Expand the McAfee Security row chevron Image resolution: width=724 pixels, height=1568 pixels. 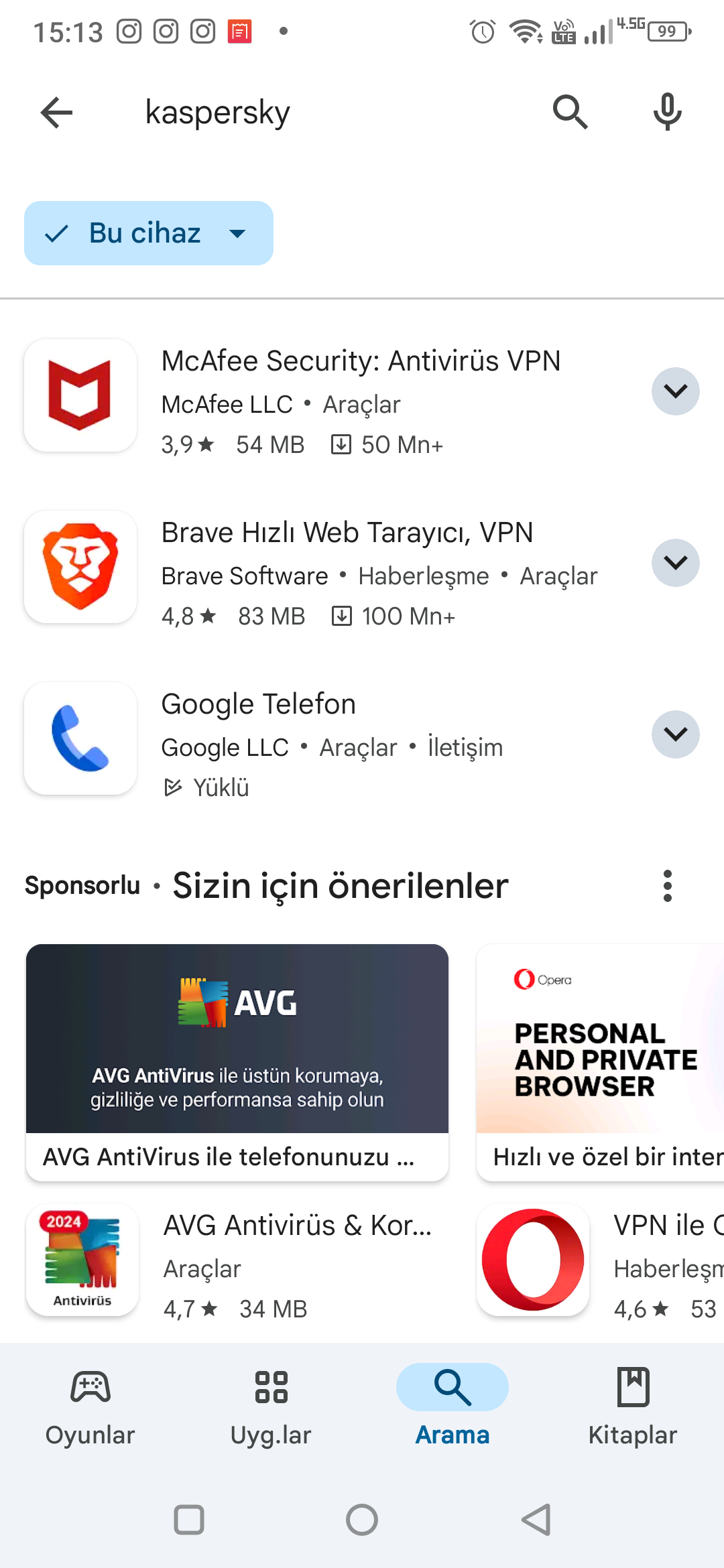pyautogui.click(x=676, y=391)
